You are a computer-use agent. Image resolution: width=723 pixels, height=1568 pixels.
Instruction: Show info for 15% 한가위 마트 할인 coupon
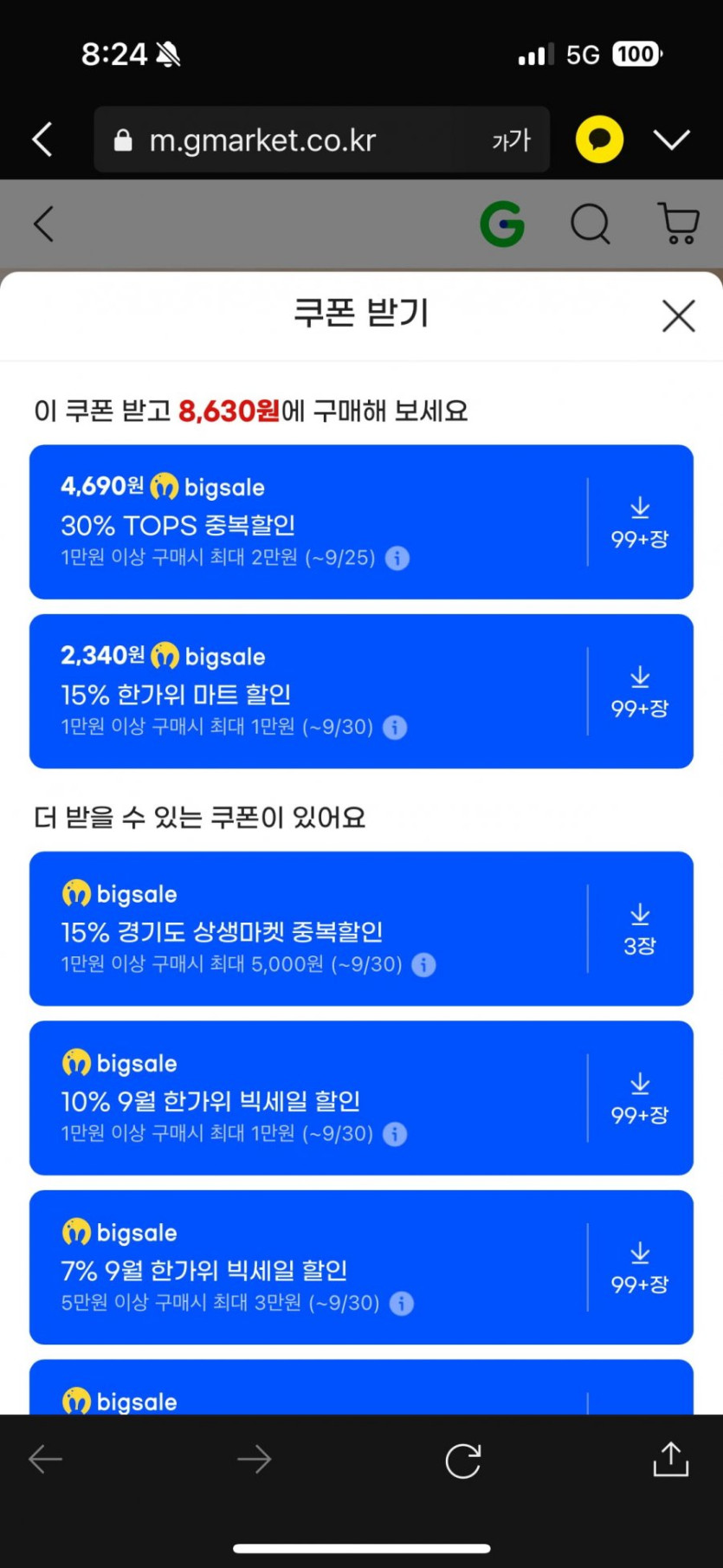(395, 728)
